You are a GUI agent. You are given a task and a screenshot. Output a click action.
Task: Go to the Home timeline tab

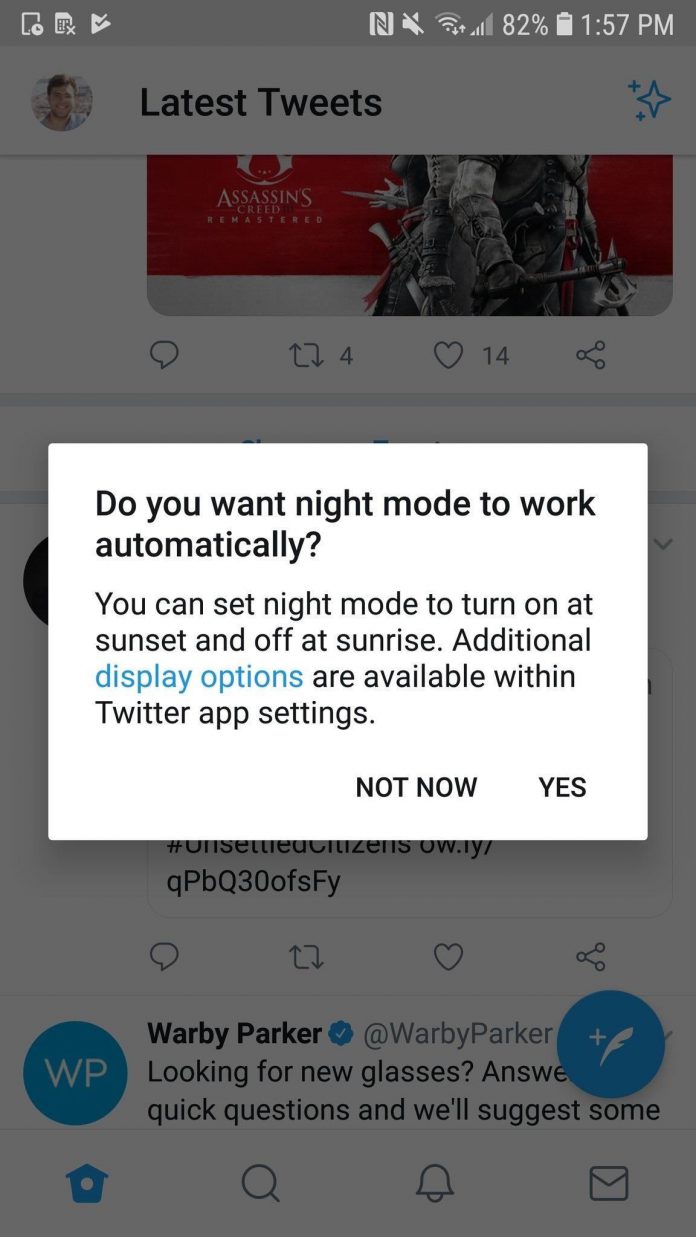86,1184
